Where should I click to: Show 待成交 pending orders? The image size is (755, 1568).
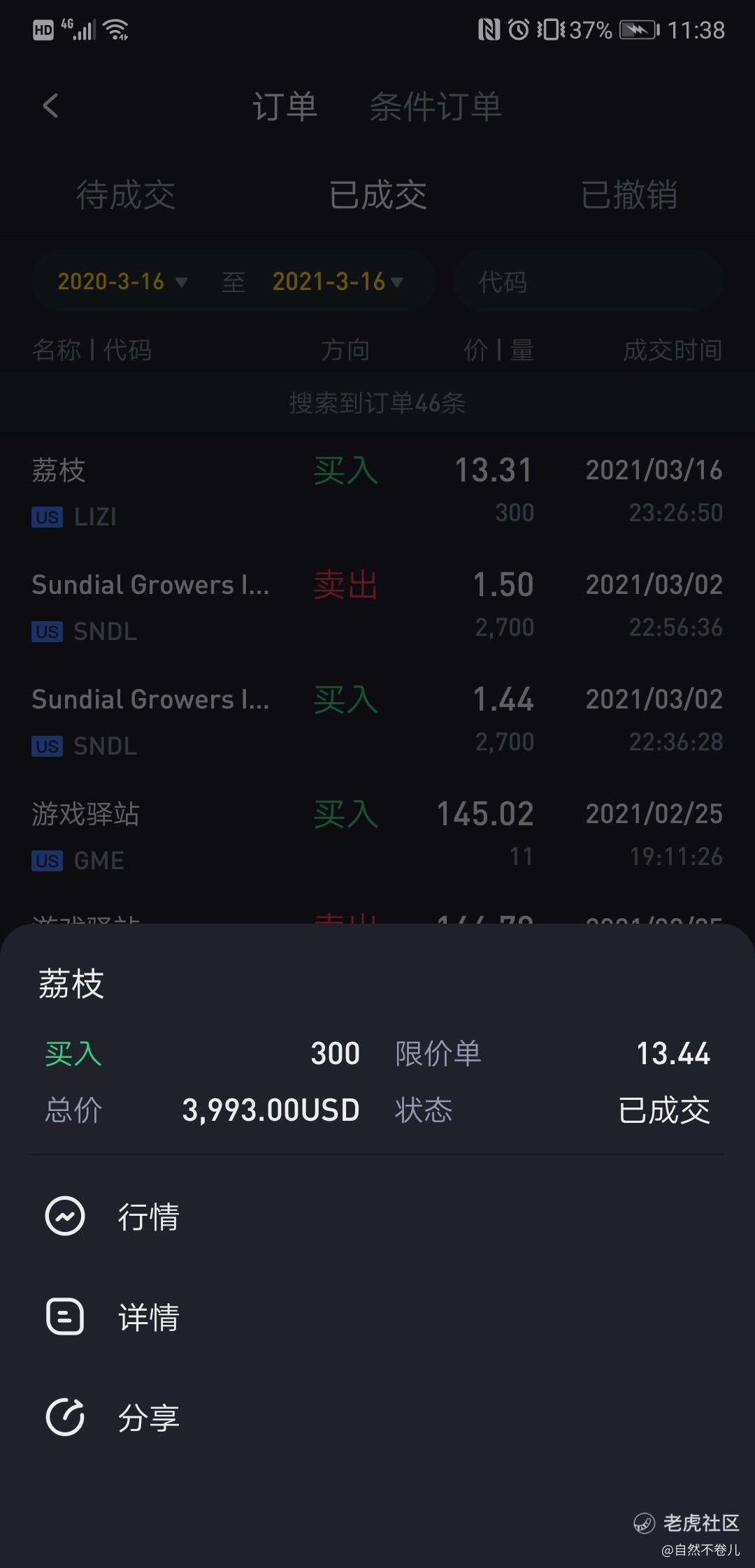click(x=125, y=194)
